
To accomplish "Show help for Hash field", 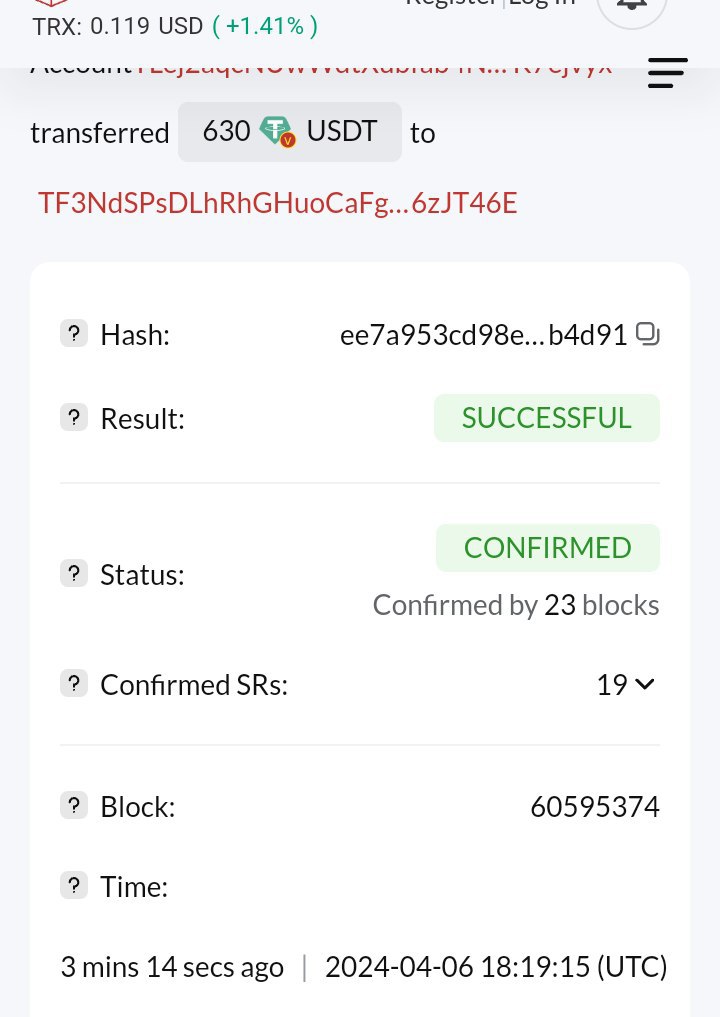I will (x=73, y=334).
